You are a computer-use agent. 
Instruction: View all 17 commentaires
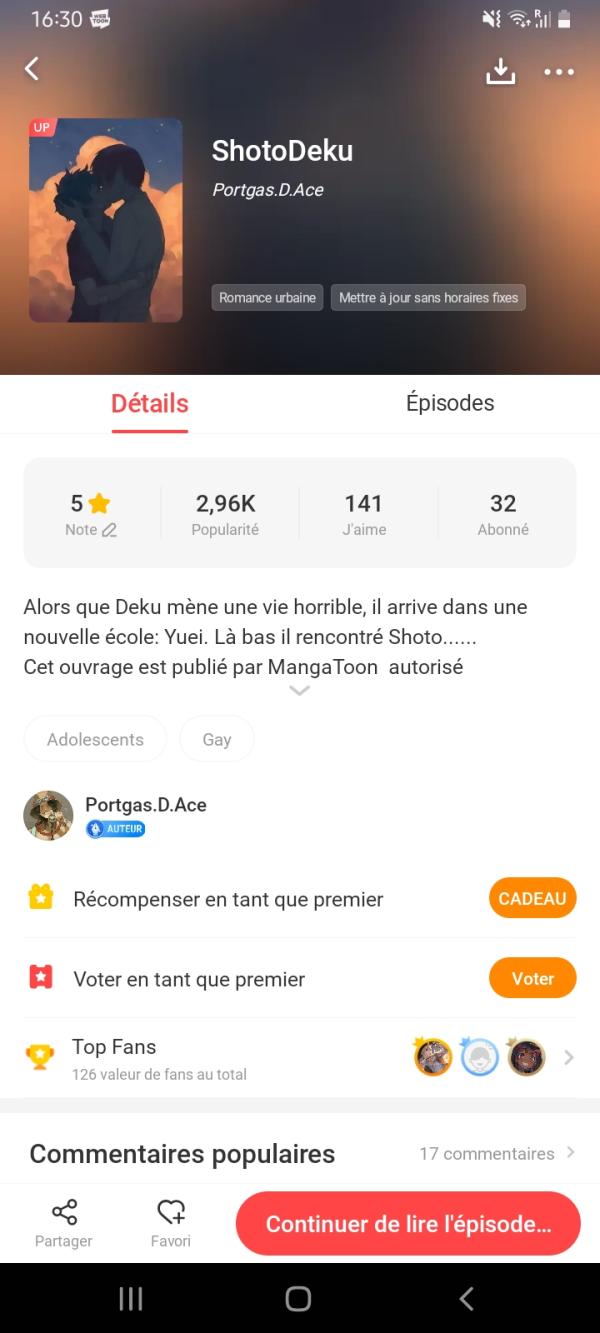click(x=497, y=1154)
